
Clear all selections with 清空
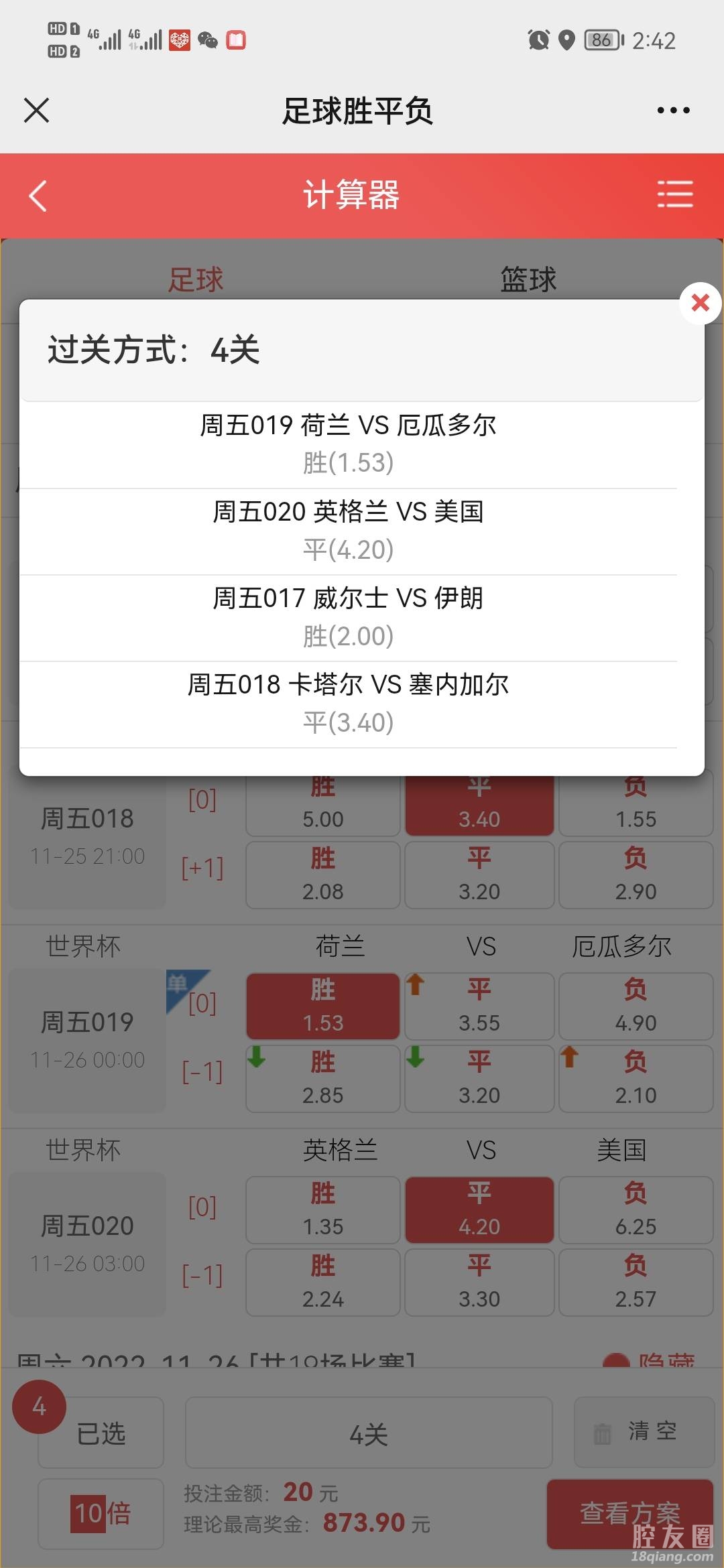click(x=644, y=1431)
